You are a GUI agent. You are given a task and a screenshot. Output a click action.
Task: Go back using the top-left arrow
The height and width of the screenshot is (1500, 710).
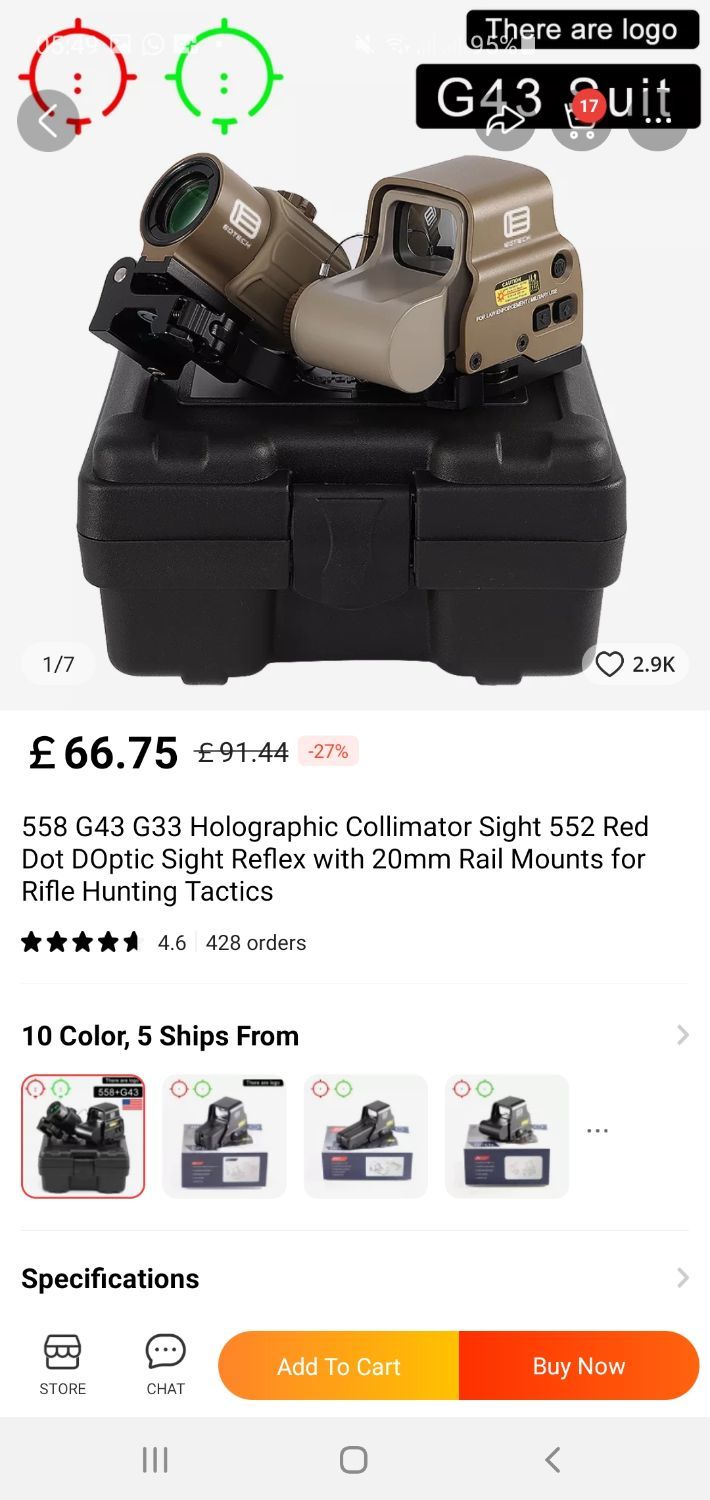47,121
